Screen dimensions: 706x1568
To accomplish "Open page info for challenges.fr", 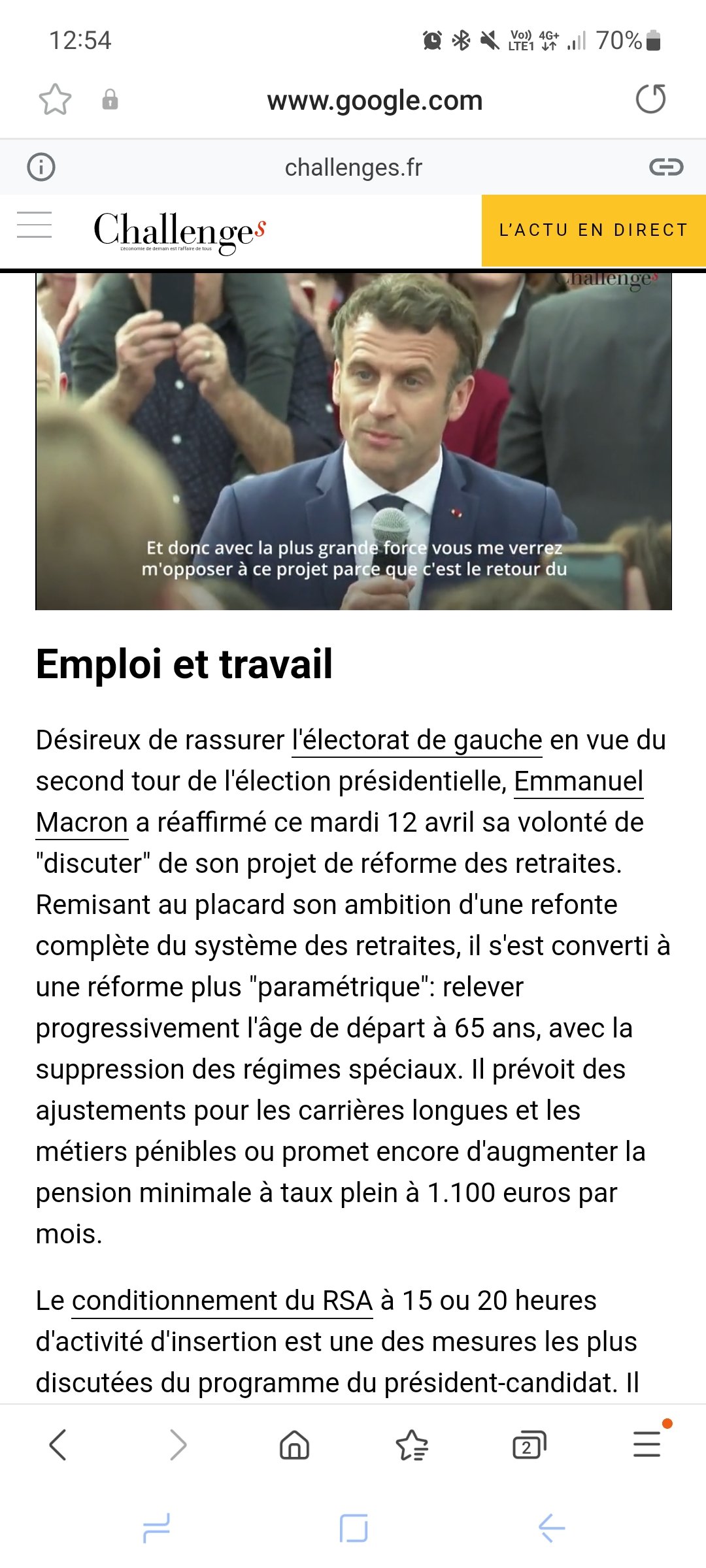I will click(x=41, y=167).
